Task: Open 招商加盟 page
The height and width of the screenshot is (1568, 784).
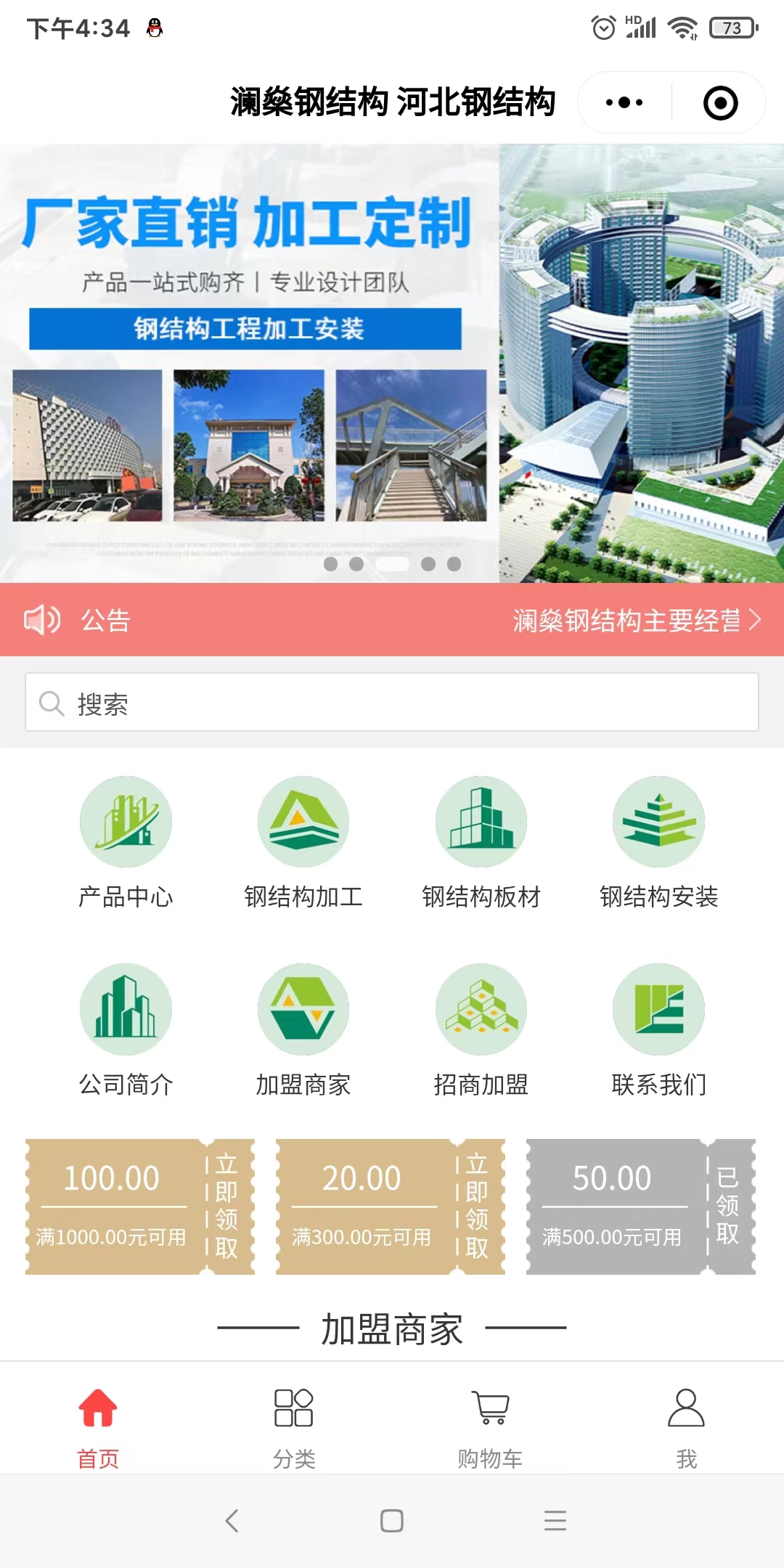Action: [x=481, y=1031]
